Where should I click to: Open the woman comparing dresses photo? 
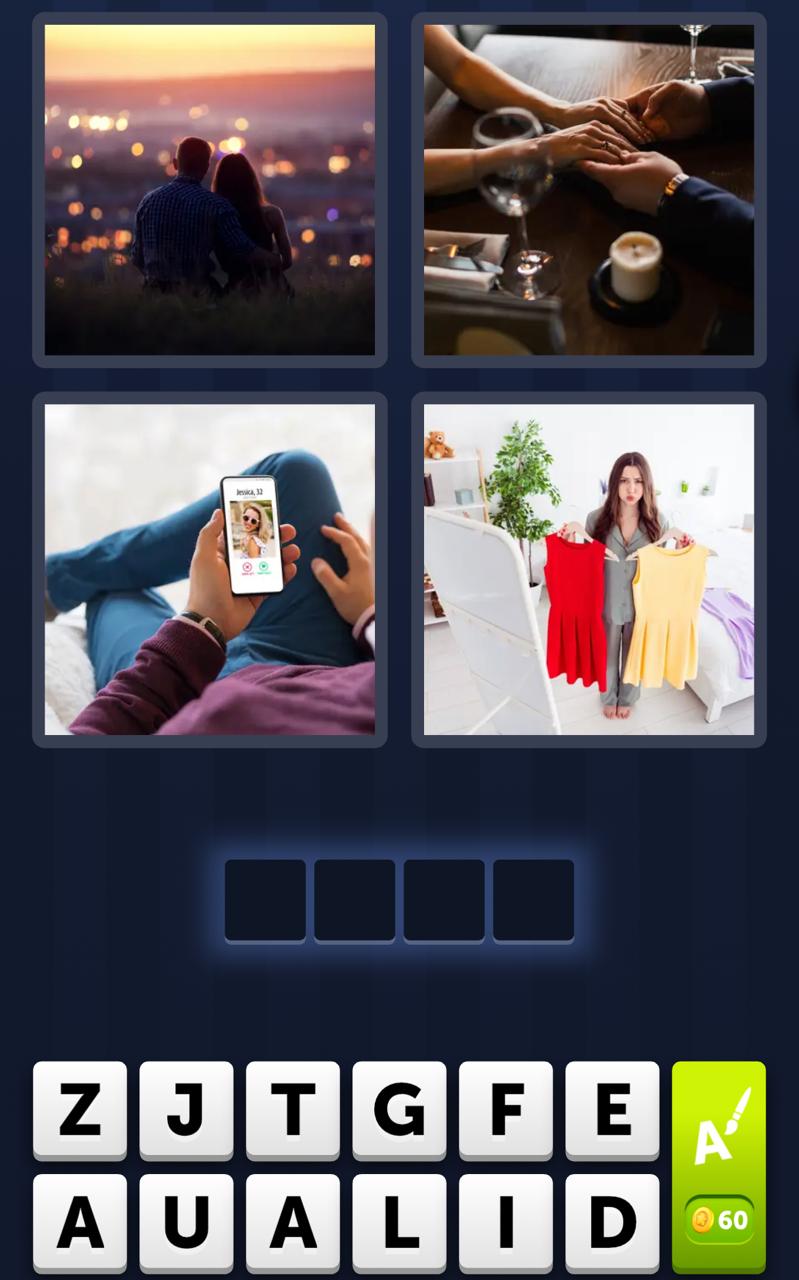588,570
